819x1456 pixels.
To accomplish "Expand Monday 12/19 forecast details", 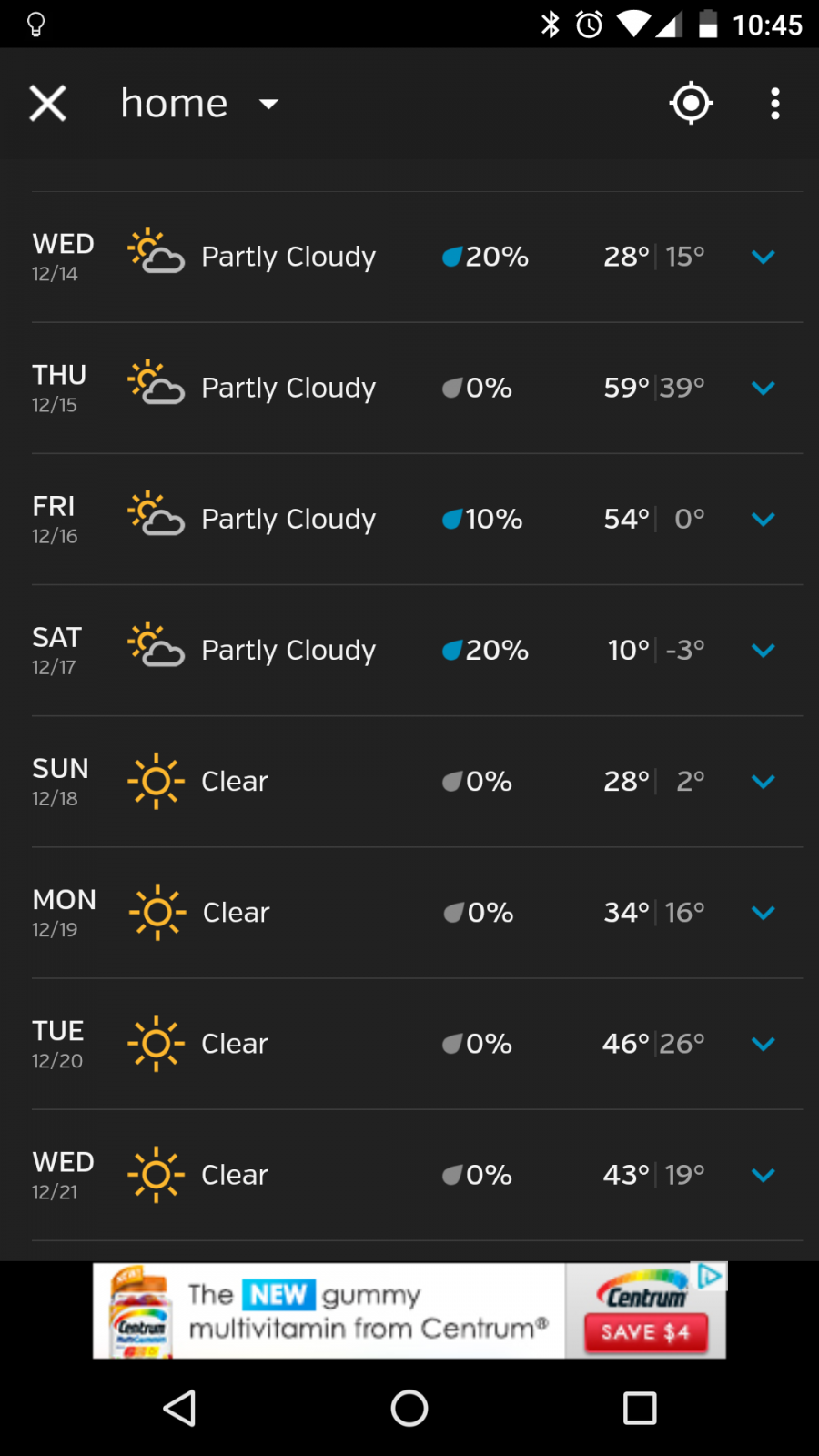I will (x=763, y=913).
